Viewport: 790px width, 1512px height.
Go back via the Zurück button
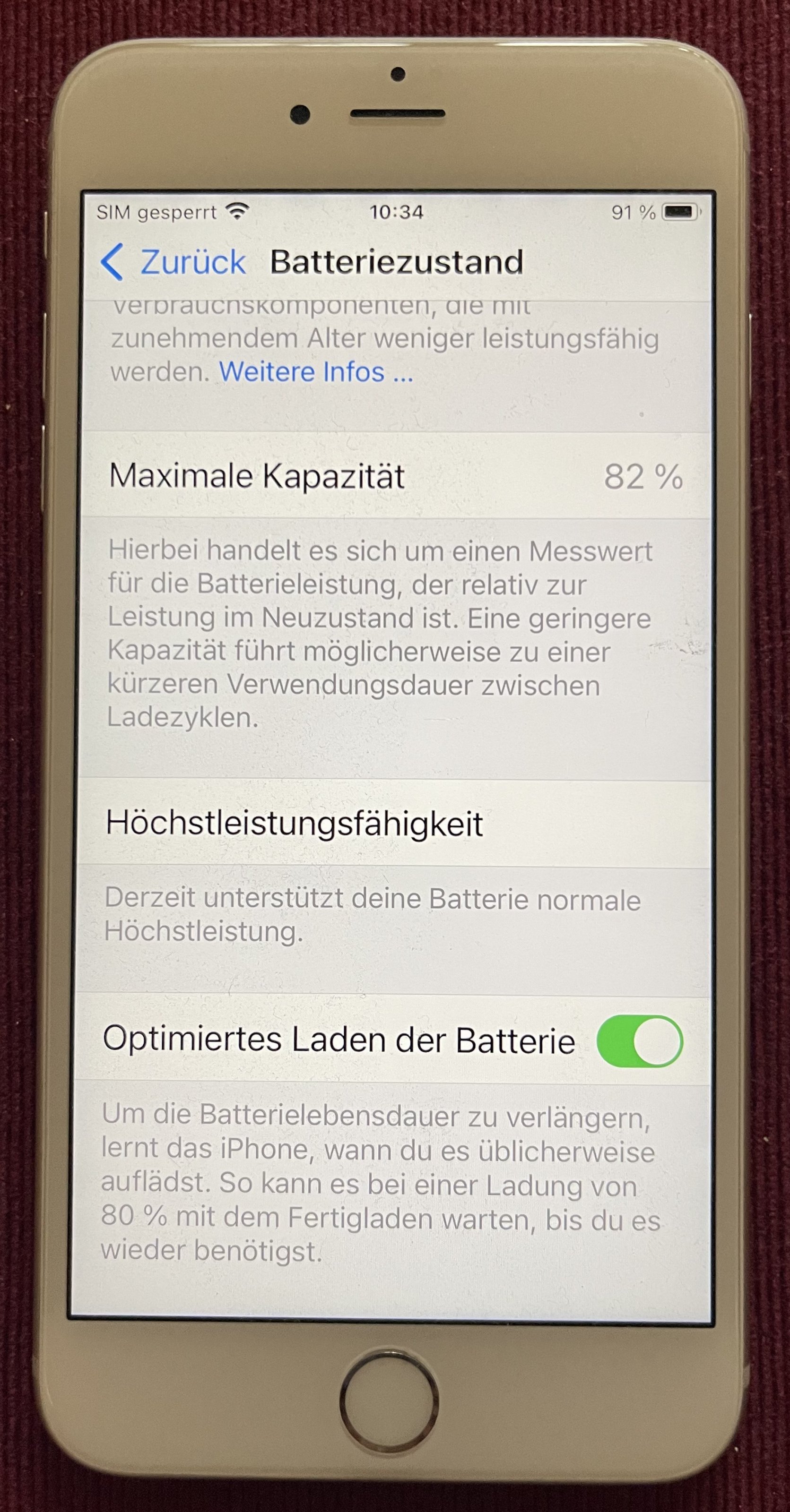point(174,262)
